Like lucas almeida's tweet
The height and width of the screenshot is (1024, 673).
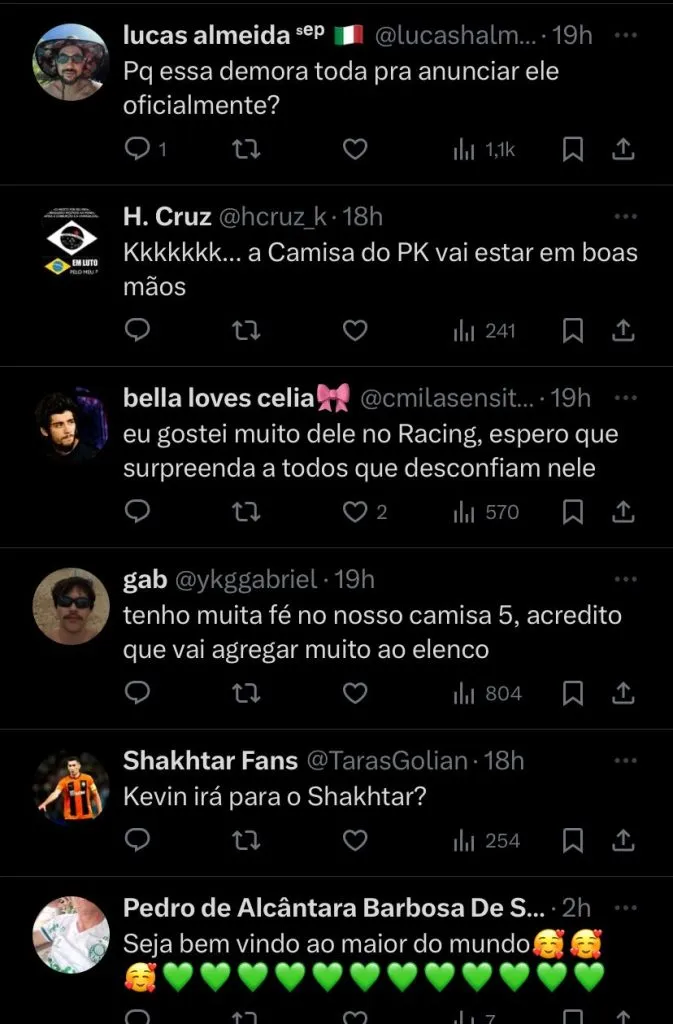pyautogui.click(x=355, y=150)
